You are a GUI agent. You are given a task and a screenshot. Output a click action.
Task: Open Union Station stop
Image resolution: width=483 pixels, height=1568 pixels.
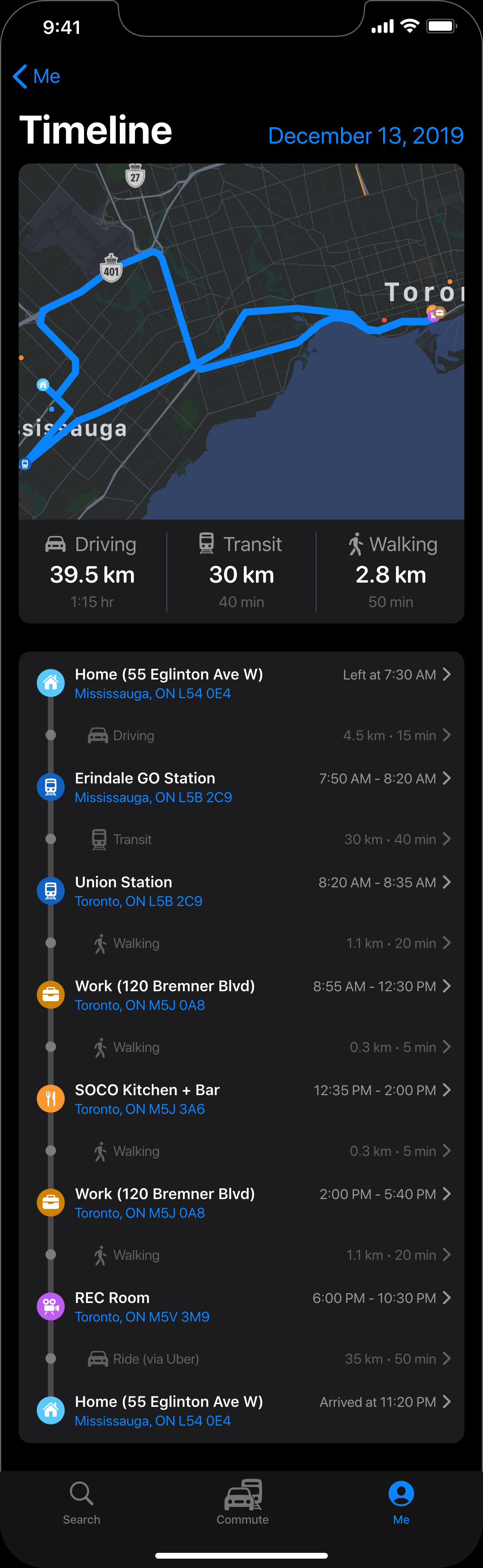pyautogui.click(x=241, y=891)
